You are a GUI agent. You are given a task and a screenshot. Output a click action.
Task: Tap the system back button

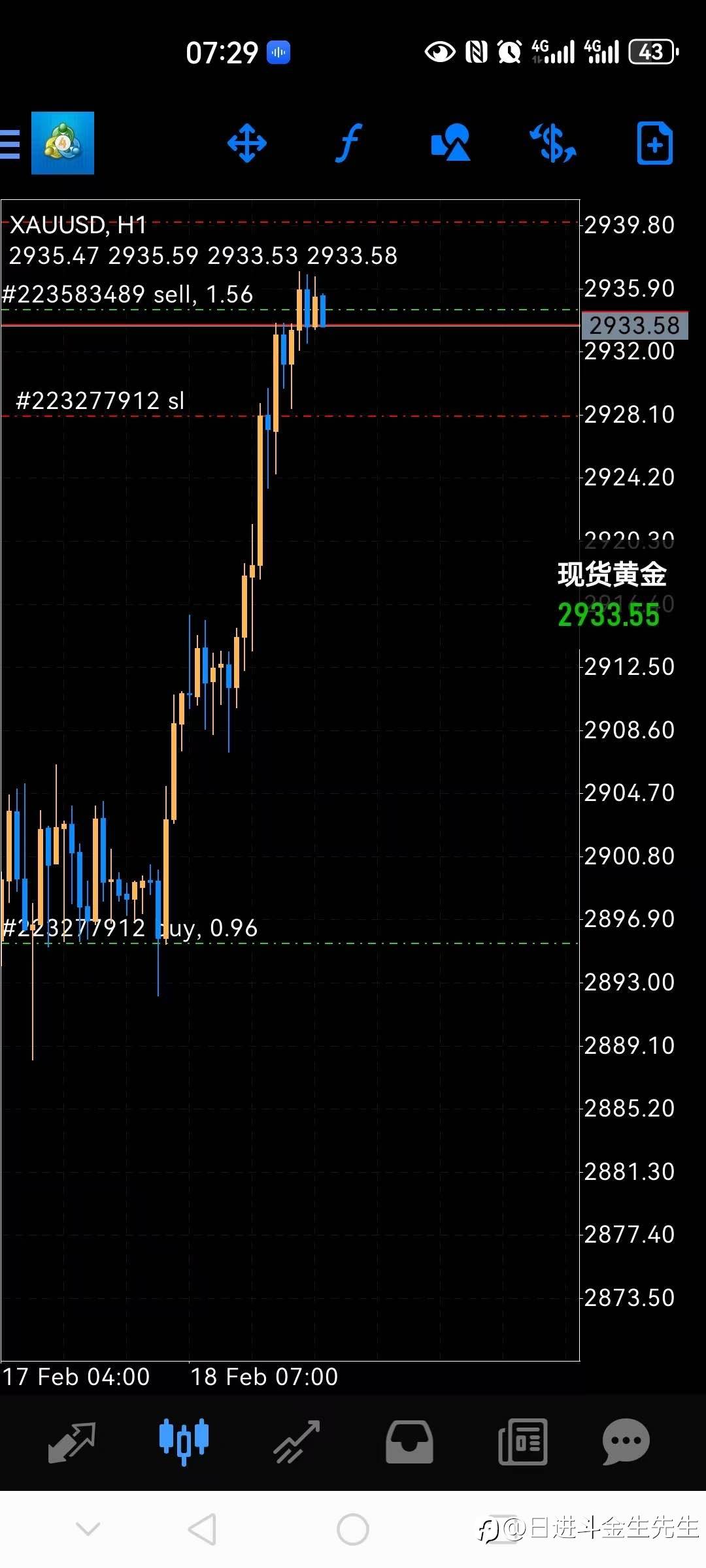click(203, 1529)
